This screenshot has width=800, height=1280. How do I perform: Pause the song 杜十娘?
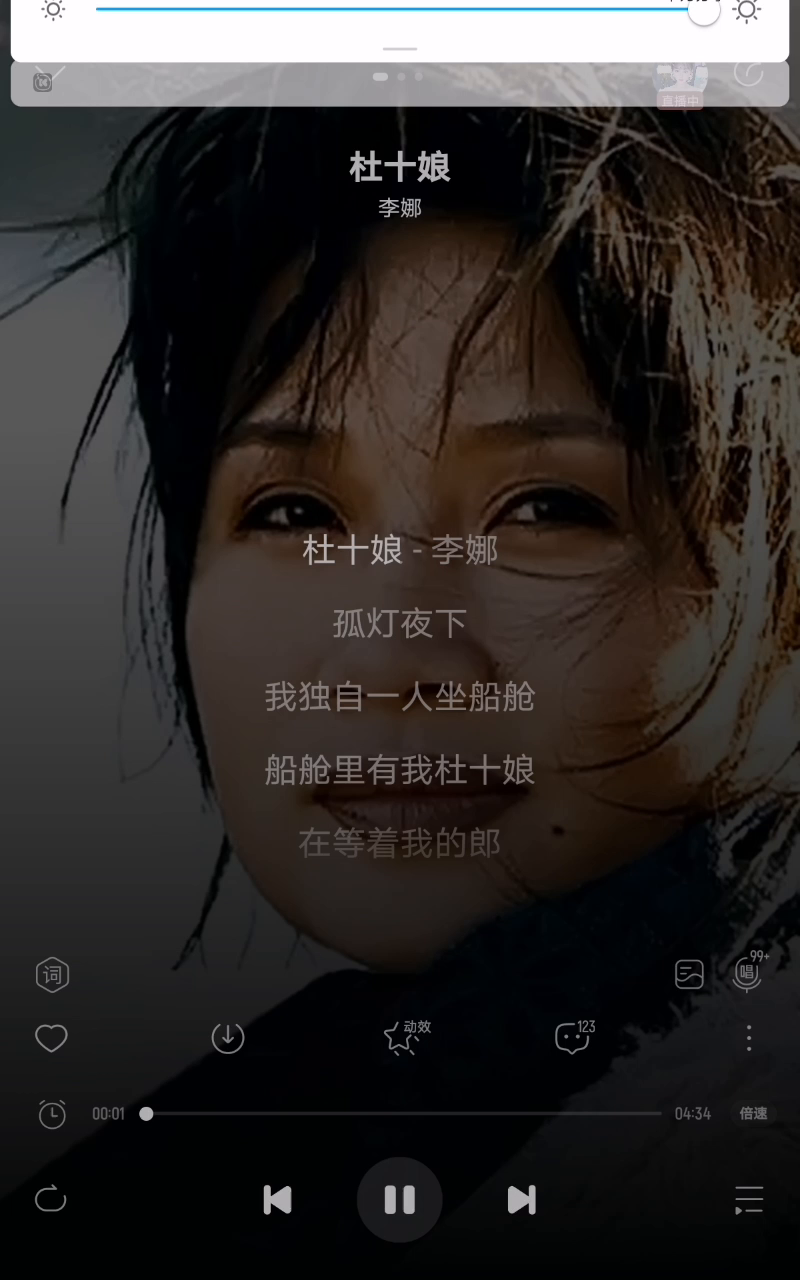[x=399, y=1199]
